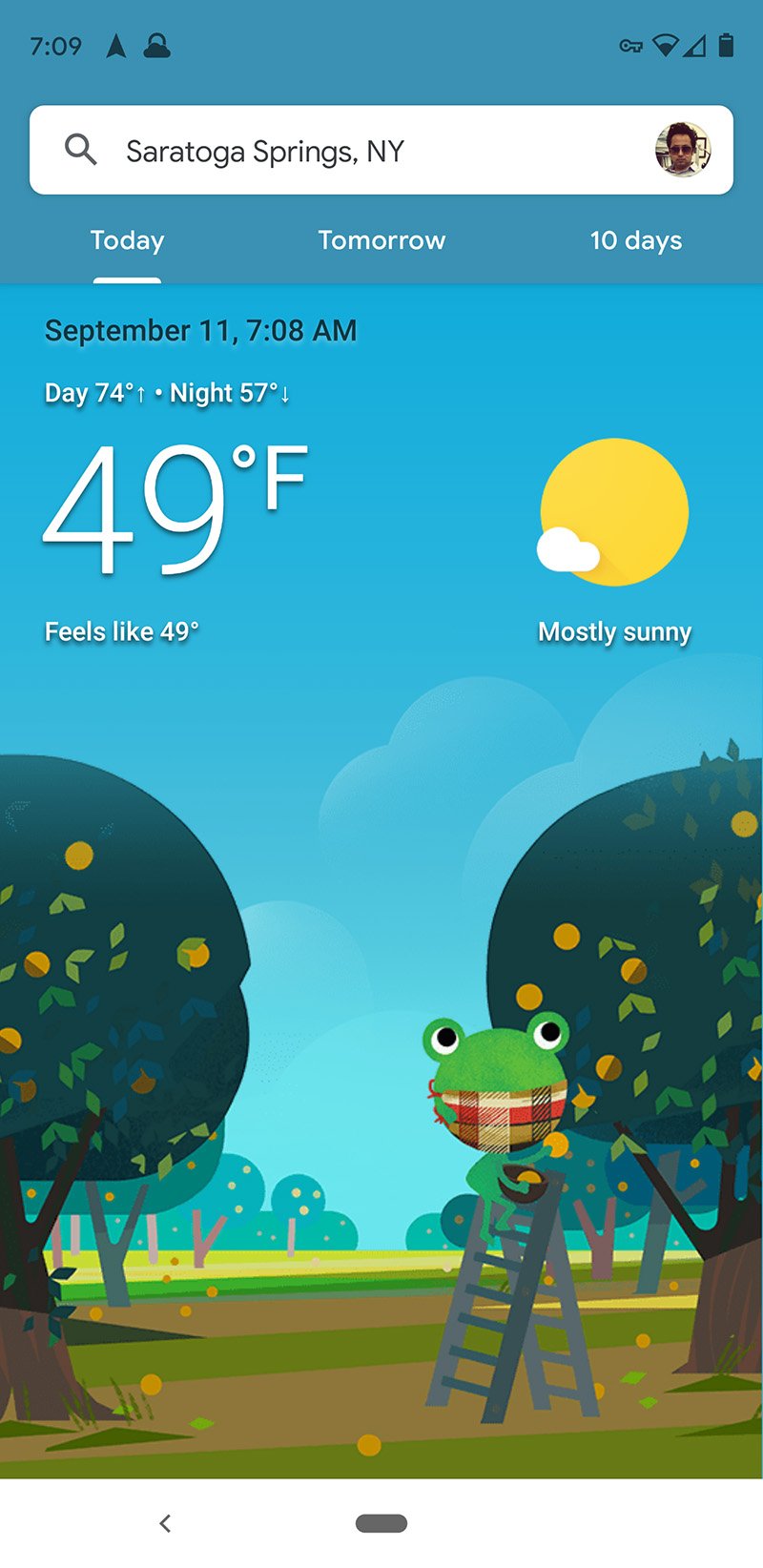Switch to the 10 days forecast tab

635,240
